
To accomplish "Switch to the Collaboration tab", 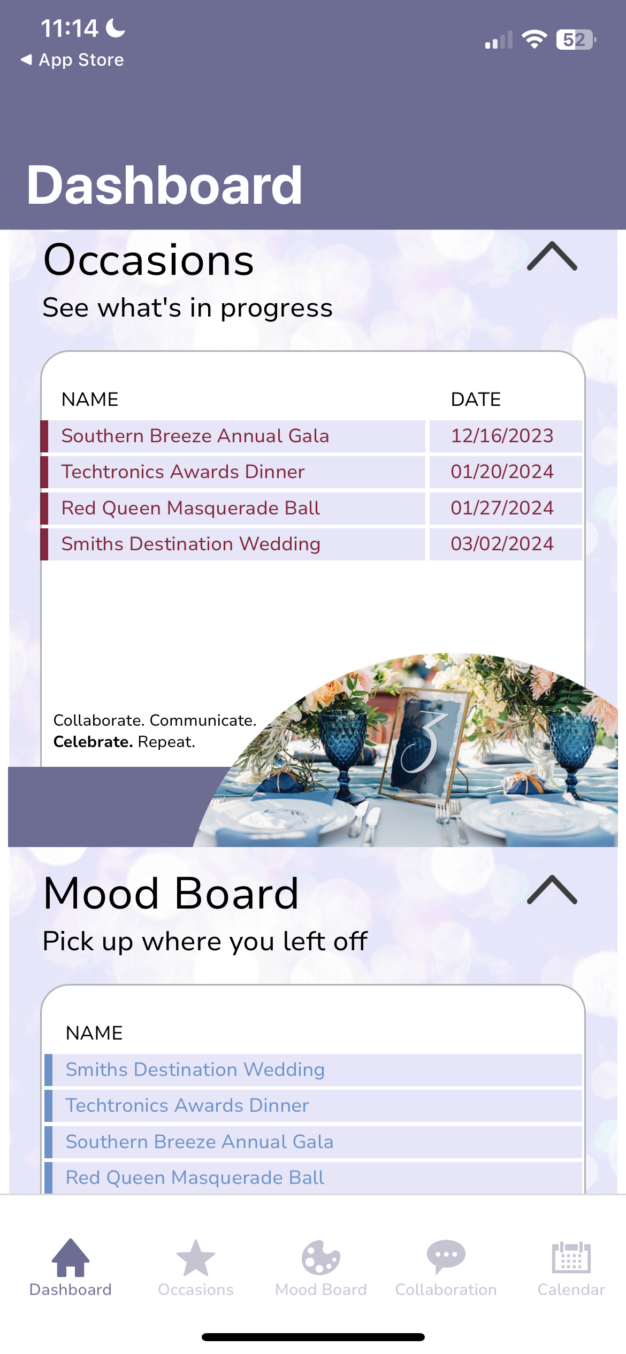I will point(446,1268).
